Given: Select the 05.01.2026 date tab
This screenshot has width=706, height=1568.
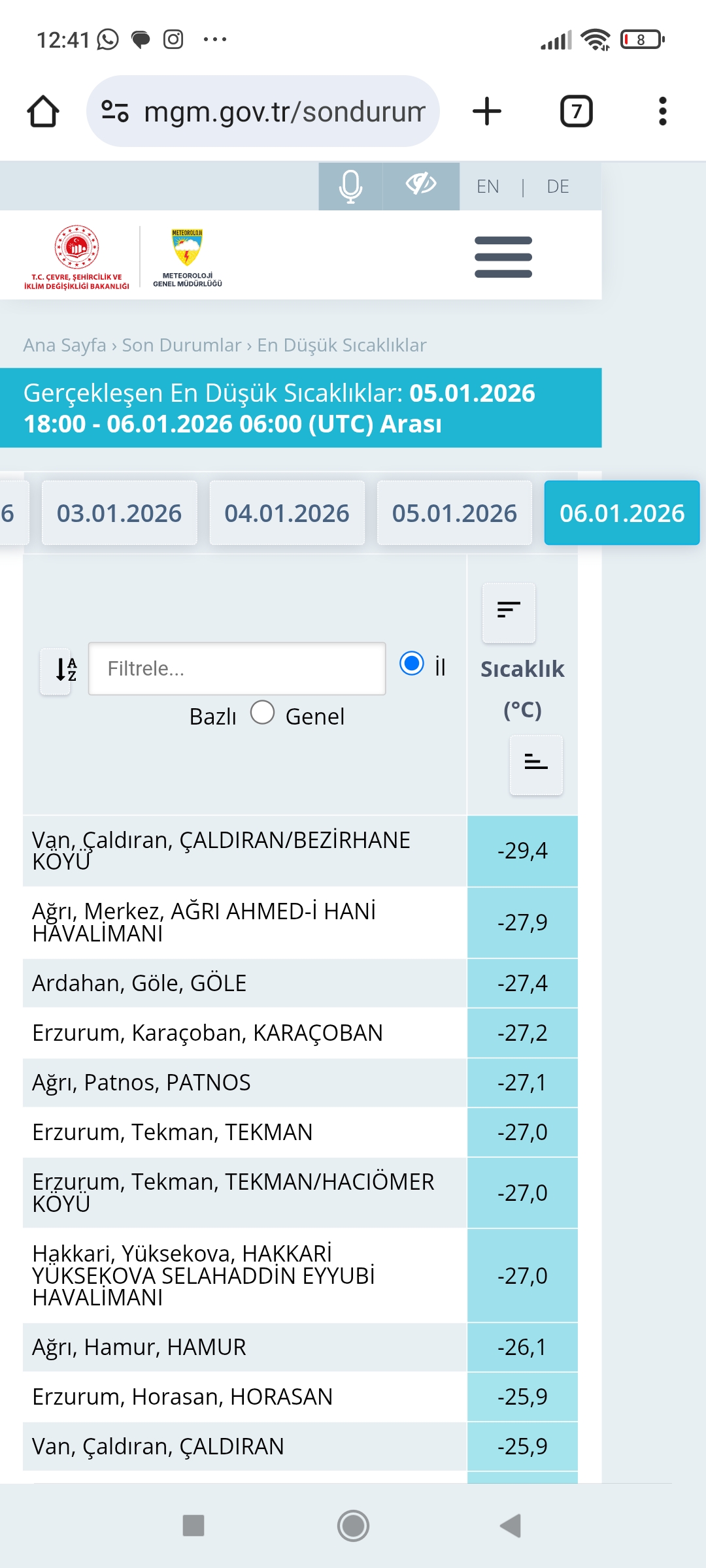Looking at the screenshot, I should [454, 513].
